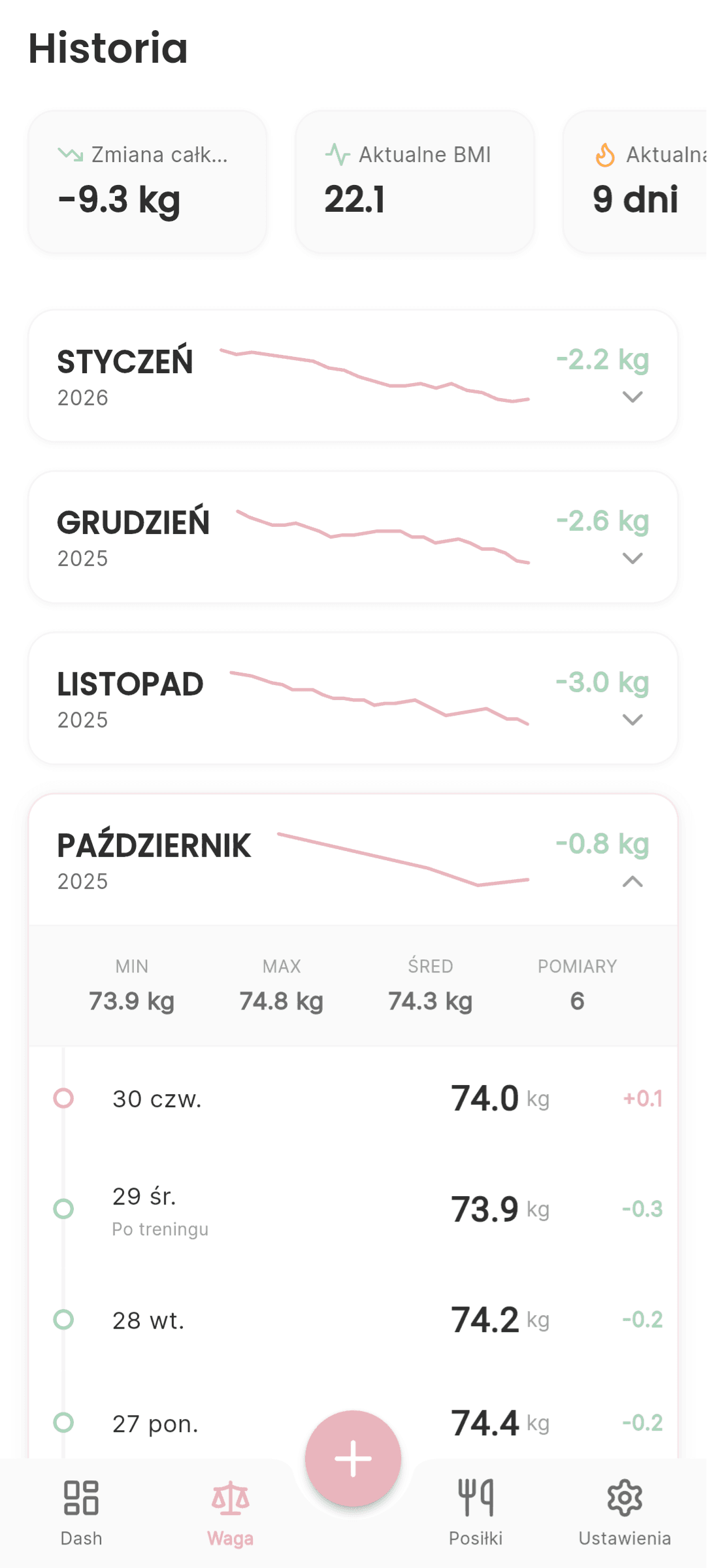Open the Zmiana całkowita -9.3 kg card
The image size is (707, 1568).
point(148,182)
